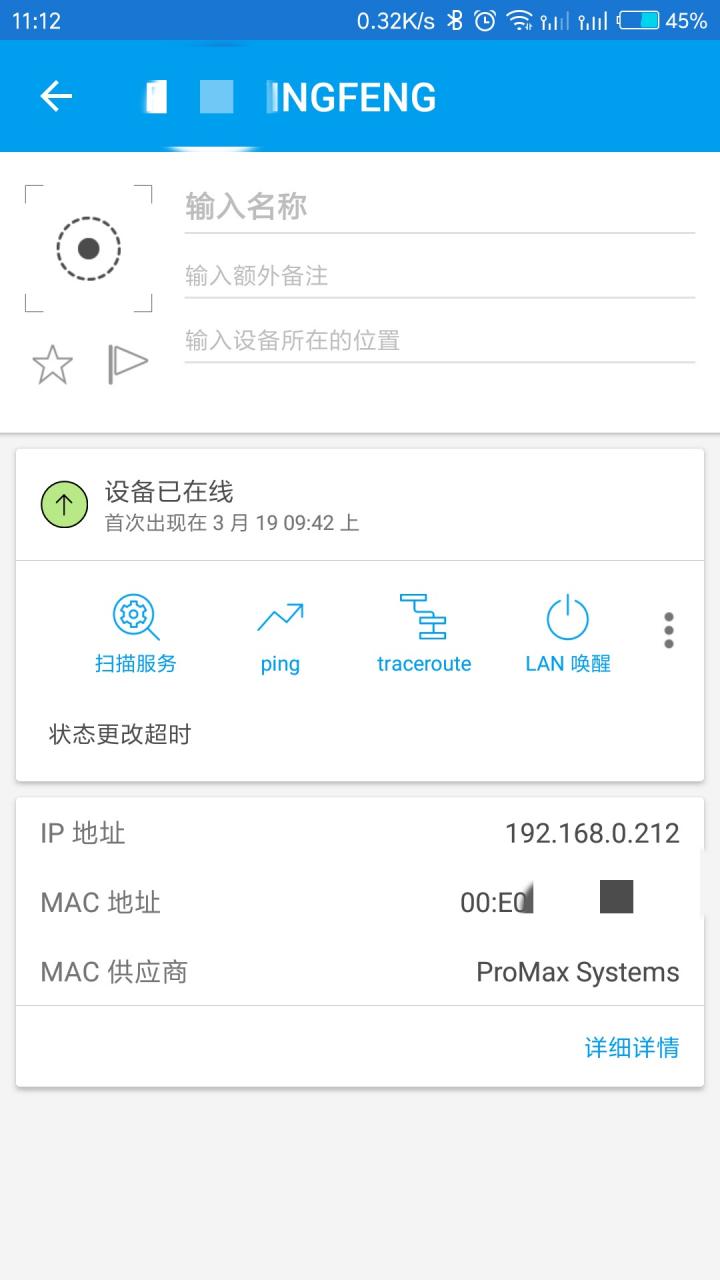Image resolution: width=720 pixels, height=1280 pixels.
Task: Tap the device type icon
Action: (88, 248)
